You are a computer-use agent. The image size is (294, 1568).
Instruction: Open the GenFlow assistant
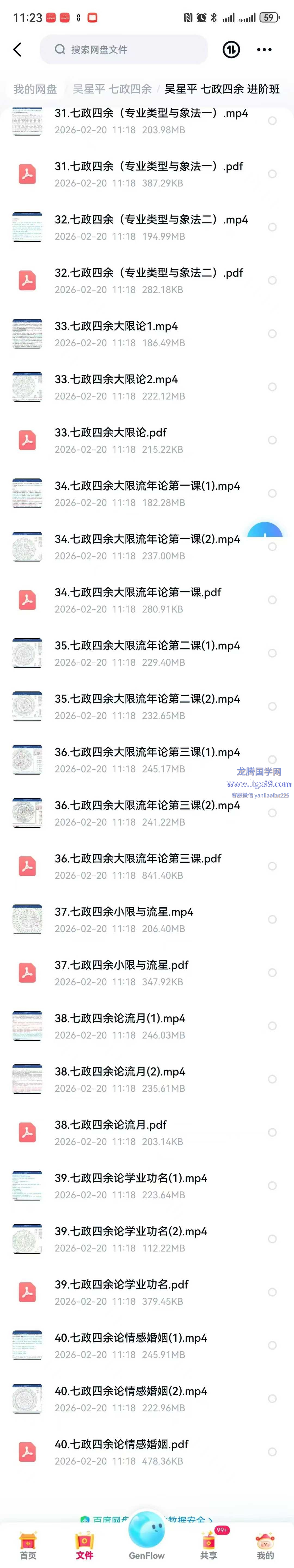(146, 1537)
